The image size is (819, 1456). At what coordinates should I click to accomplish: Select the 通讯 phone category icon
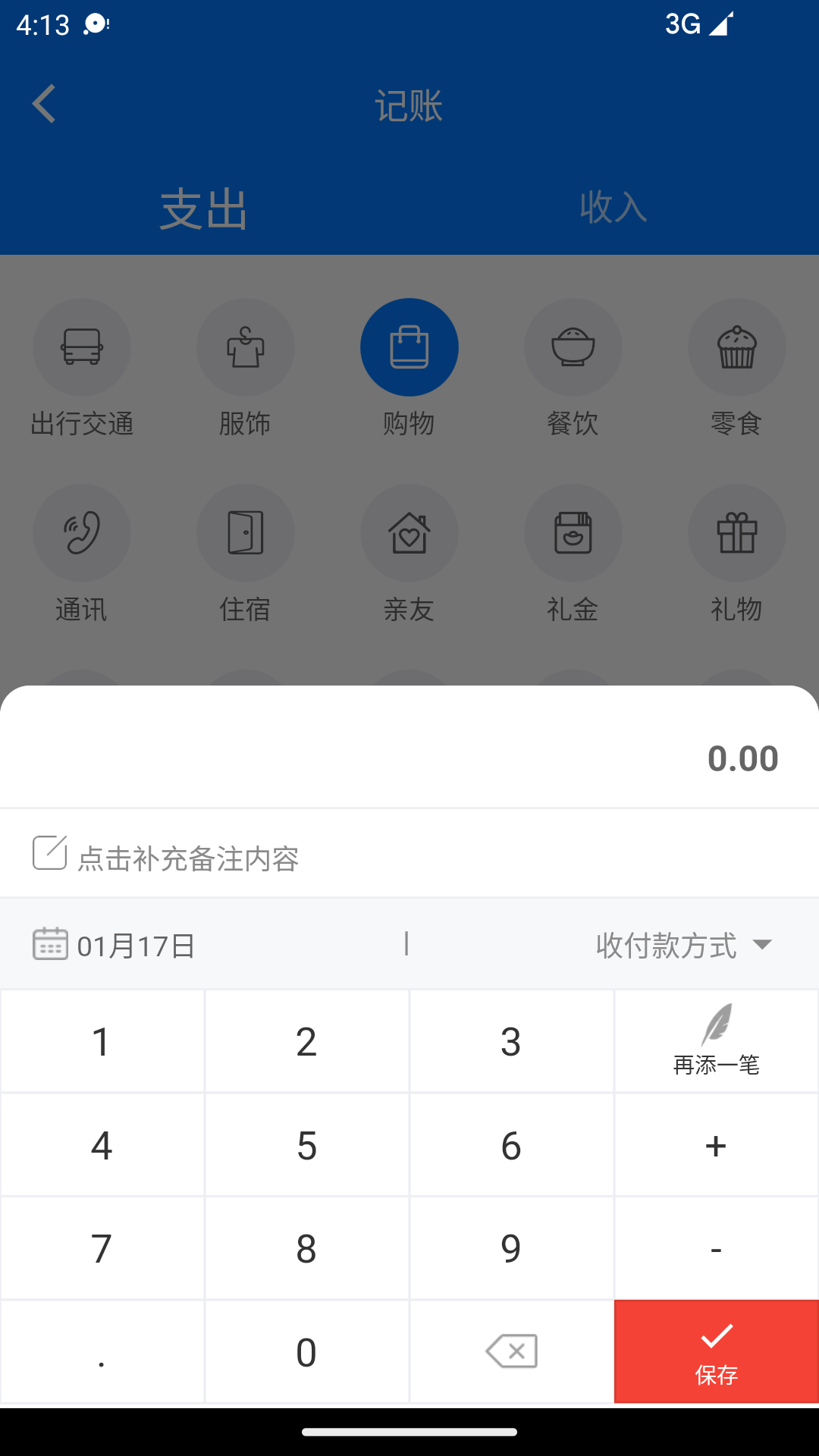(82, 533)
